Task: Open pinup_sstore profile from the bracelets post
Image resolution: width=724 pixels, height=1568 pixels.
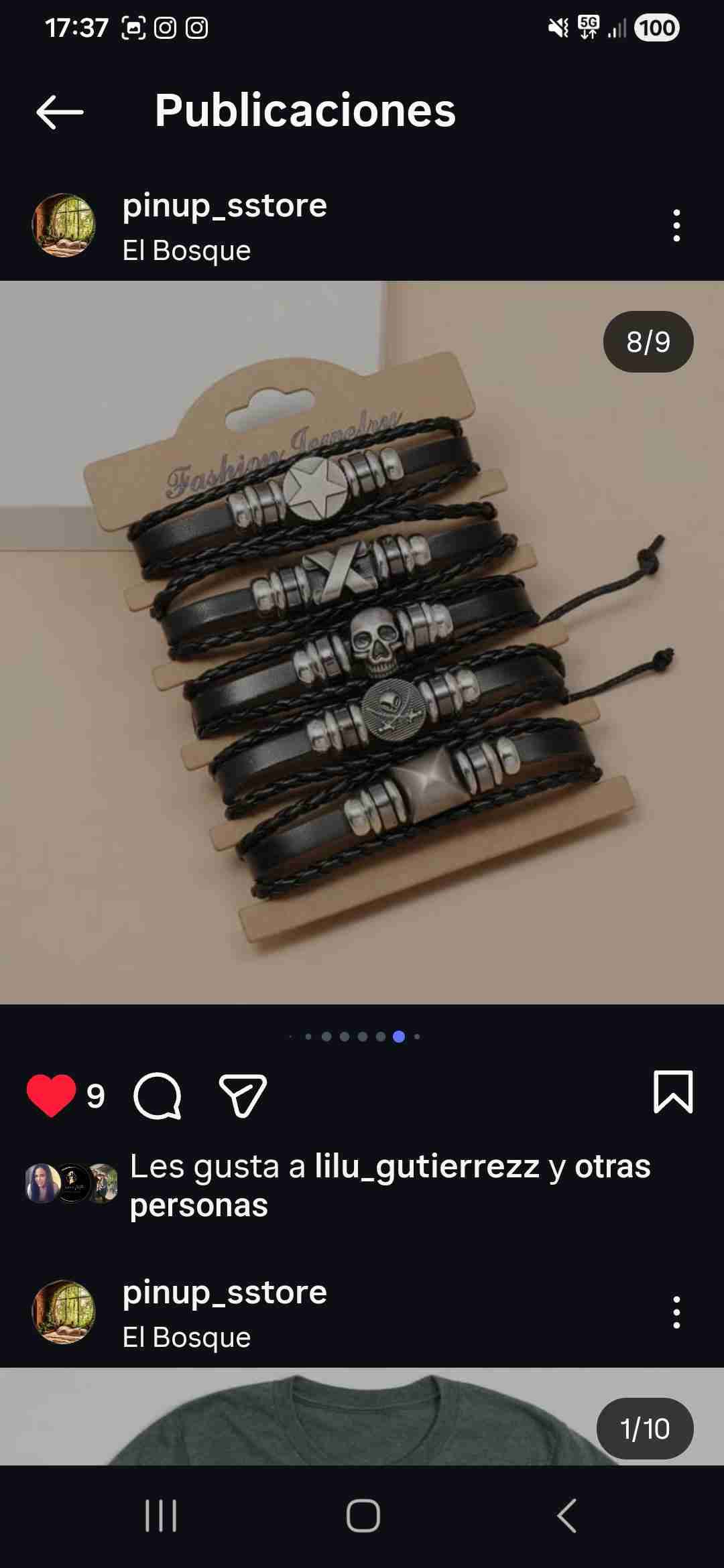Action: click(224, 206)
